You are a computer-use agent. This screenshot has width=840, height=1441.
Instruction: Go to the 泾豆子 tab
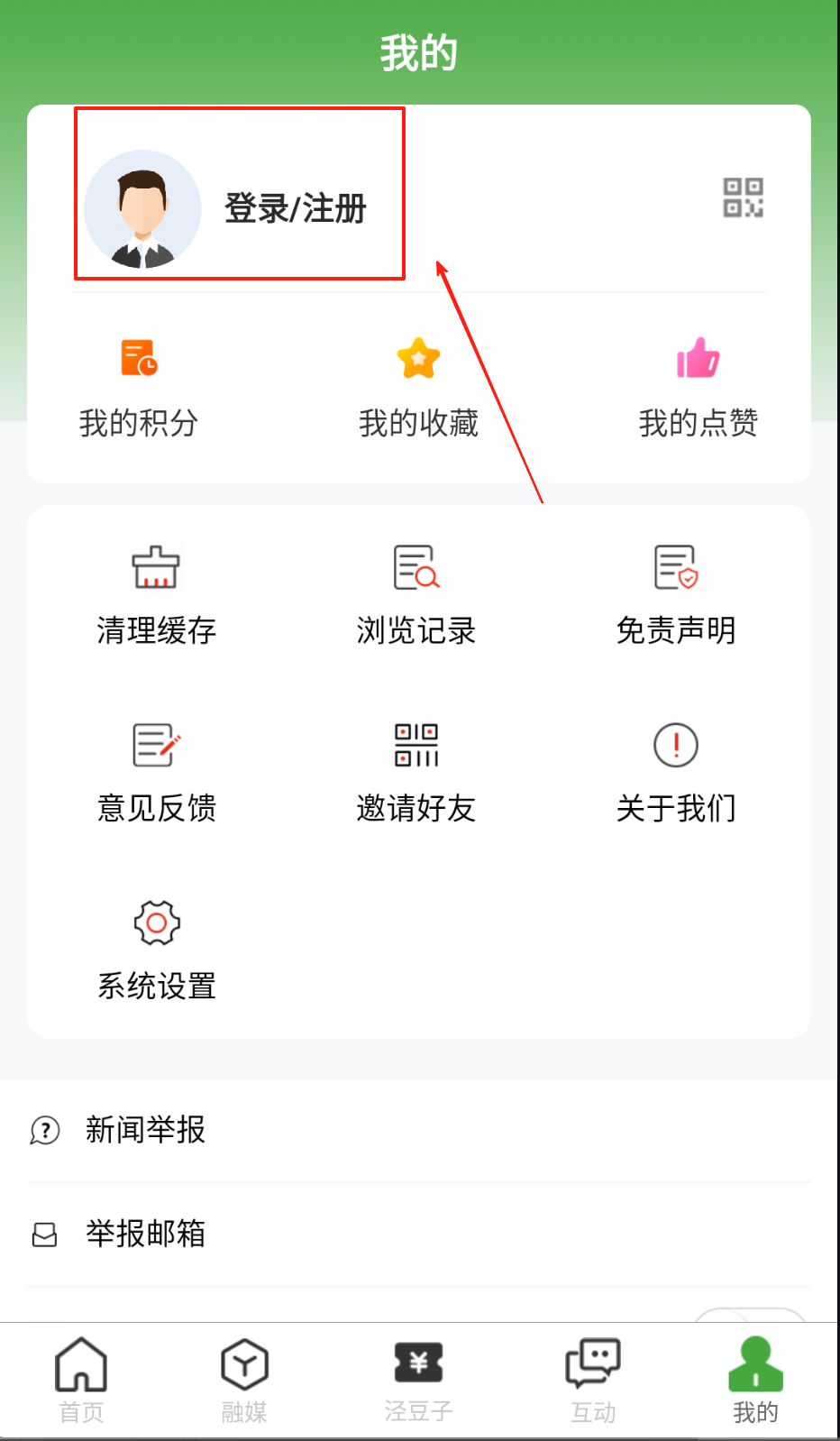418,1380
